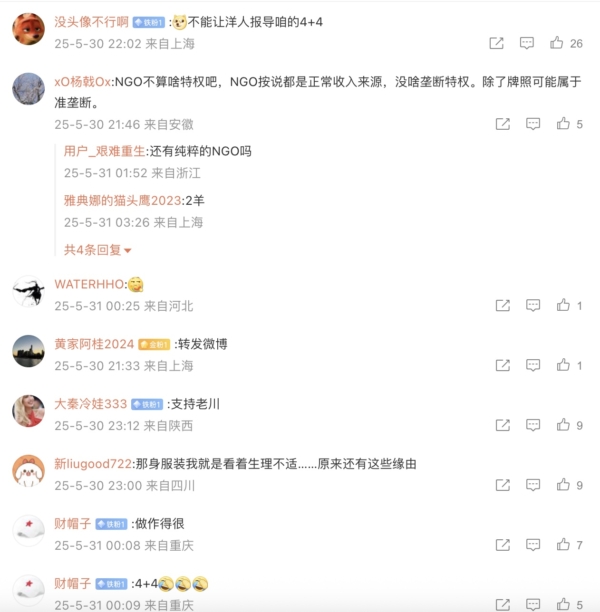The image size is (600, 612).
Task: Like 新liugood722's comment
Action: 563,485
